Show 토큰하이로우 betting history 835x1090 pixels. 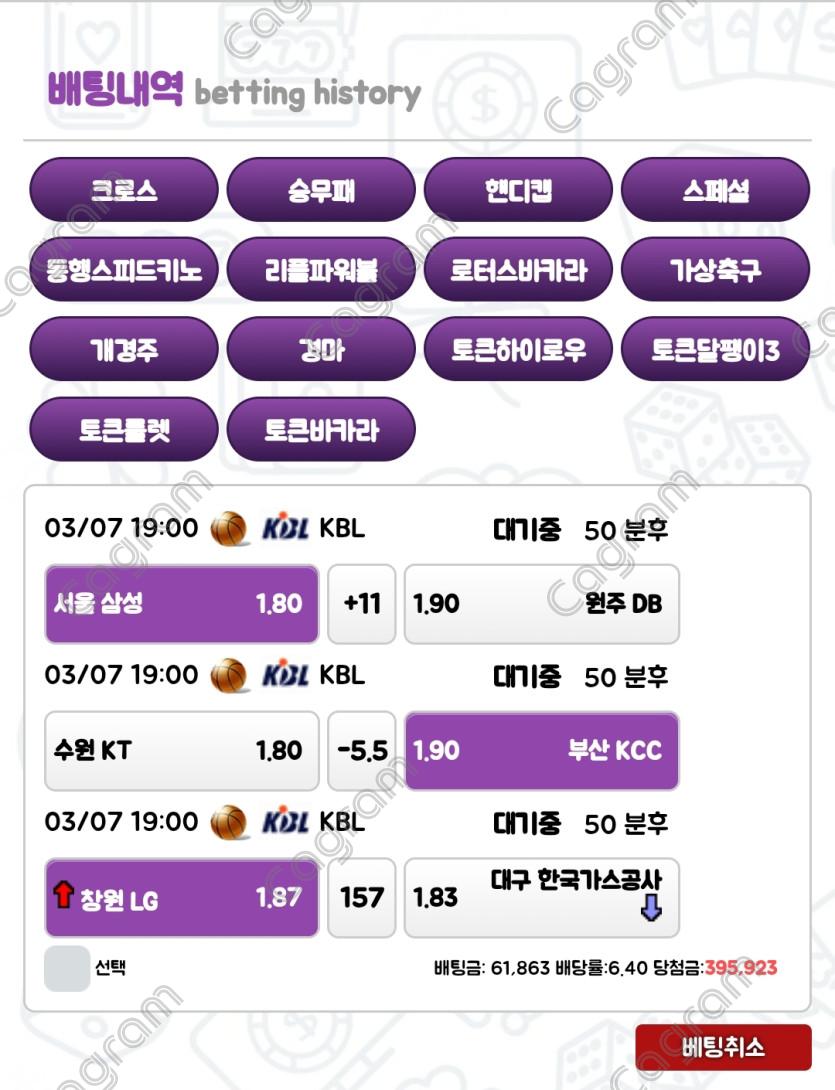point(518,350)
